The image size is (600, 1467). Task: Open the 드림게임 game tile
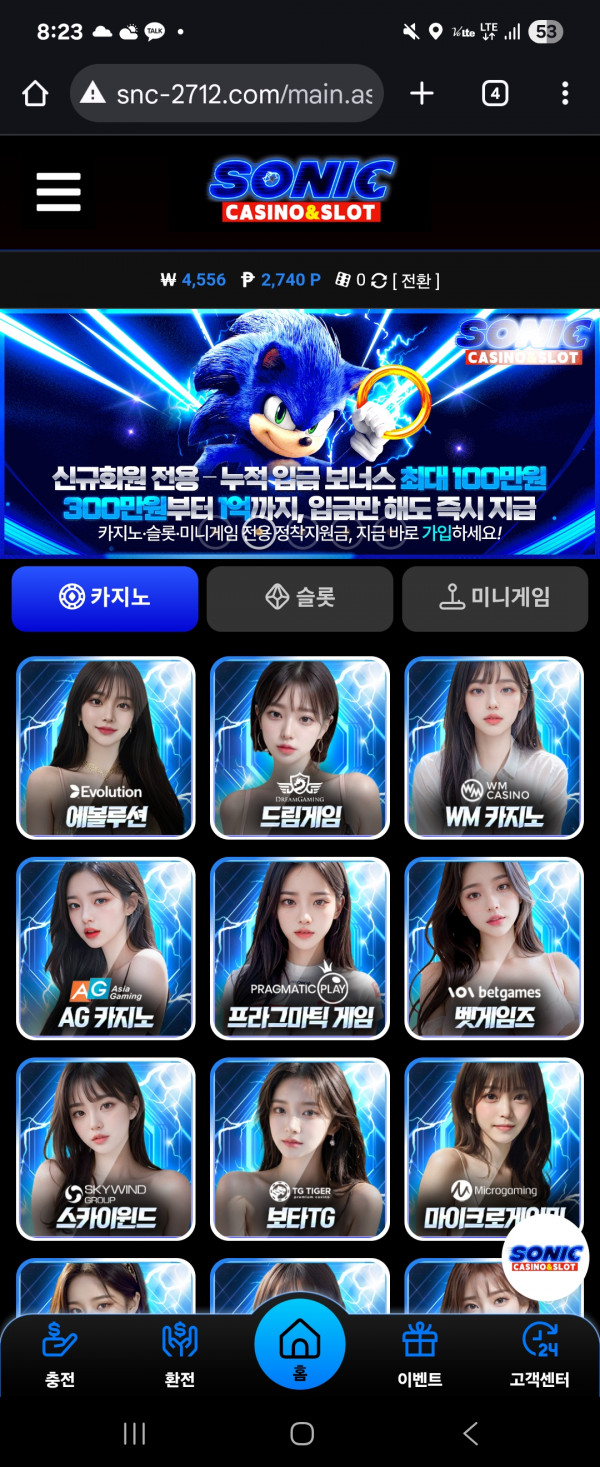(300, 747)
